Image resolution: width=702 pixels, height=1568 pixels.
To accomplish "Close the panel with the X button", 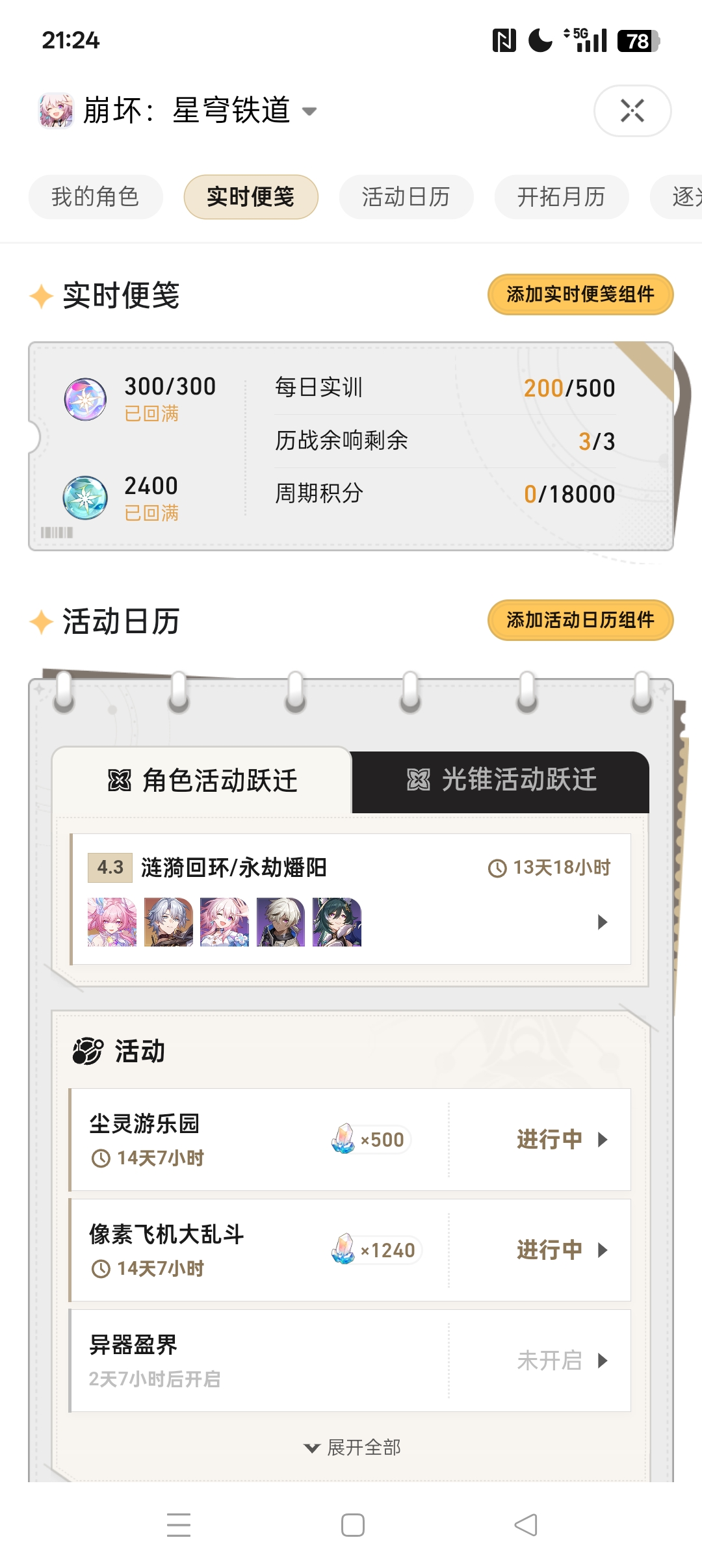I will (x=632, y=111).
